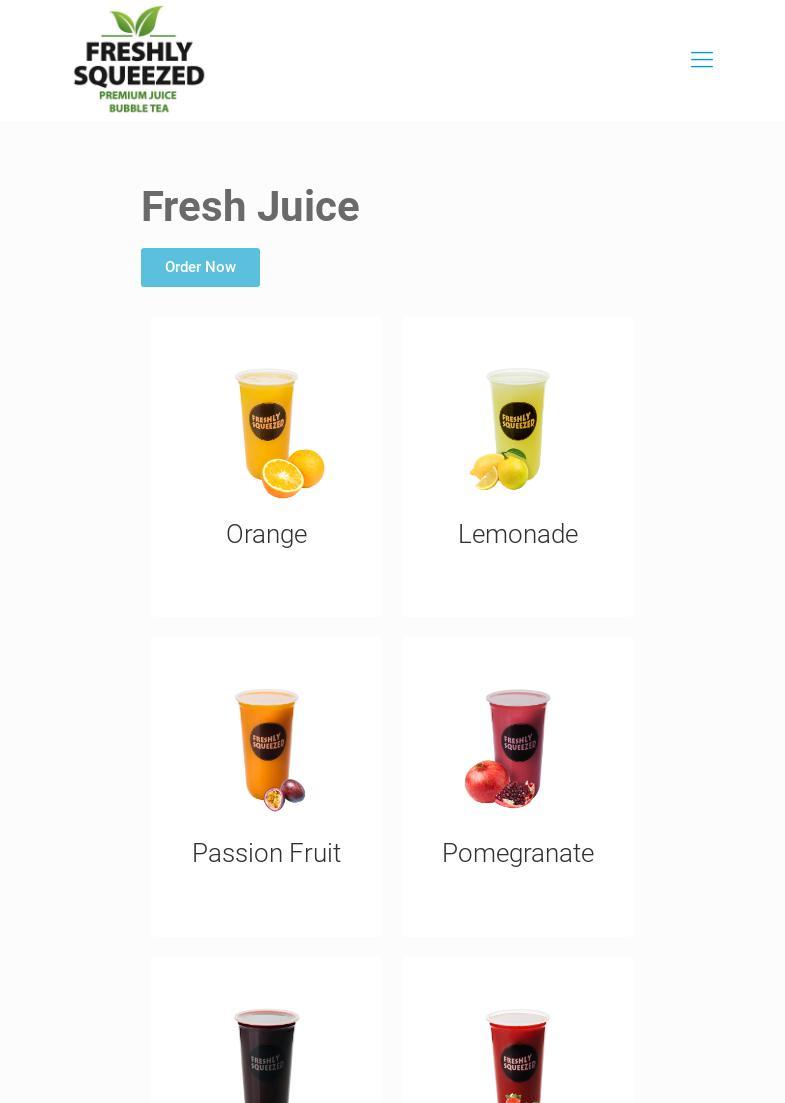Viewport: 785px width, 1103px height.
Task: Open the hamburger menu
Action: (x=701, y=60)
